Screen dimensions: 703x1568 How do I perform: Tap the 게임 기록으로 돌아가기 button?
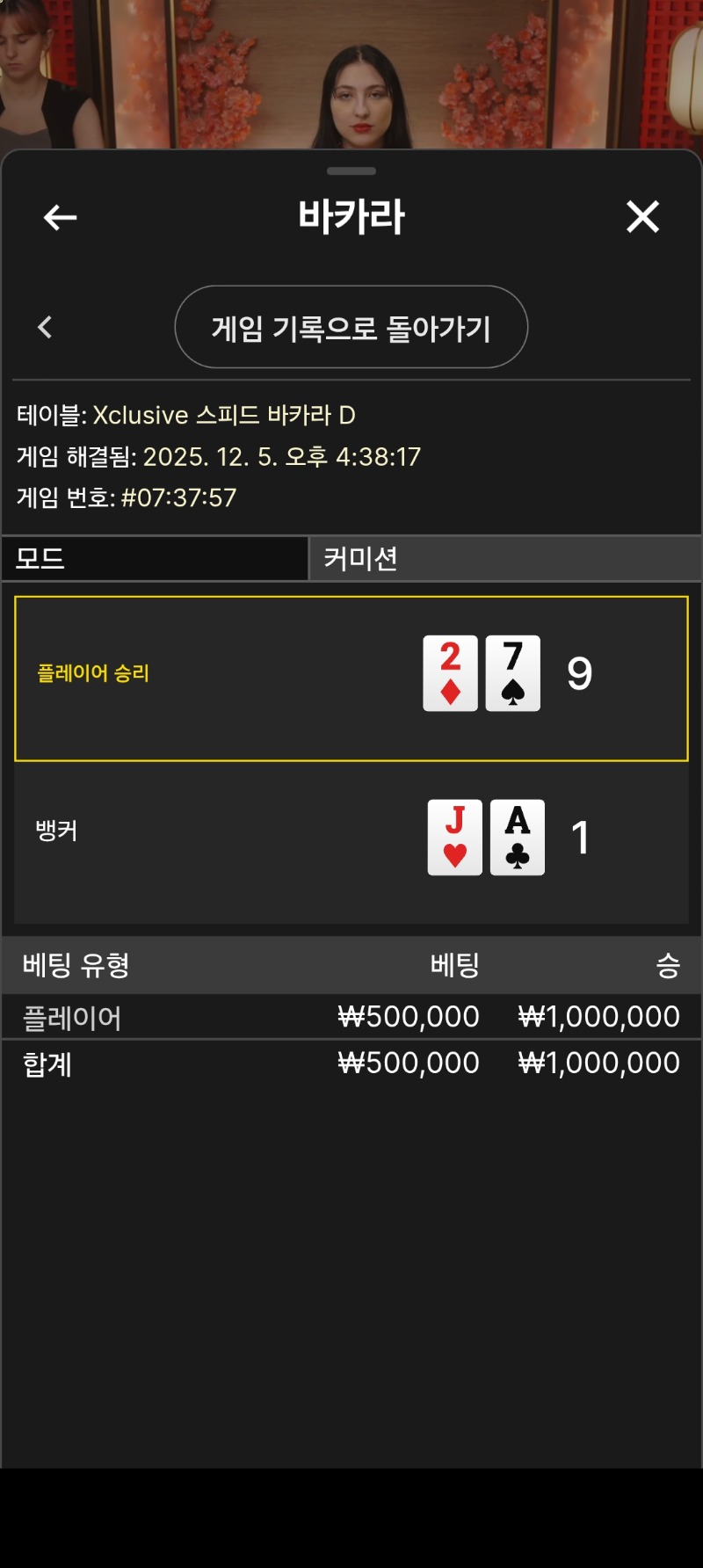point(351,327)
